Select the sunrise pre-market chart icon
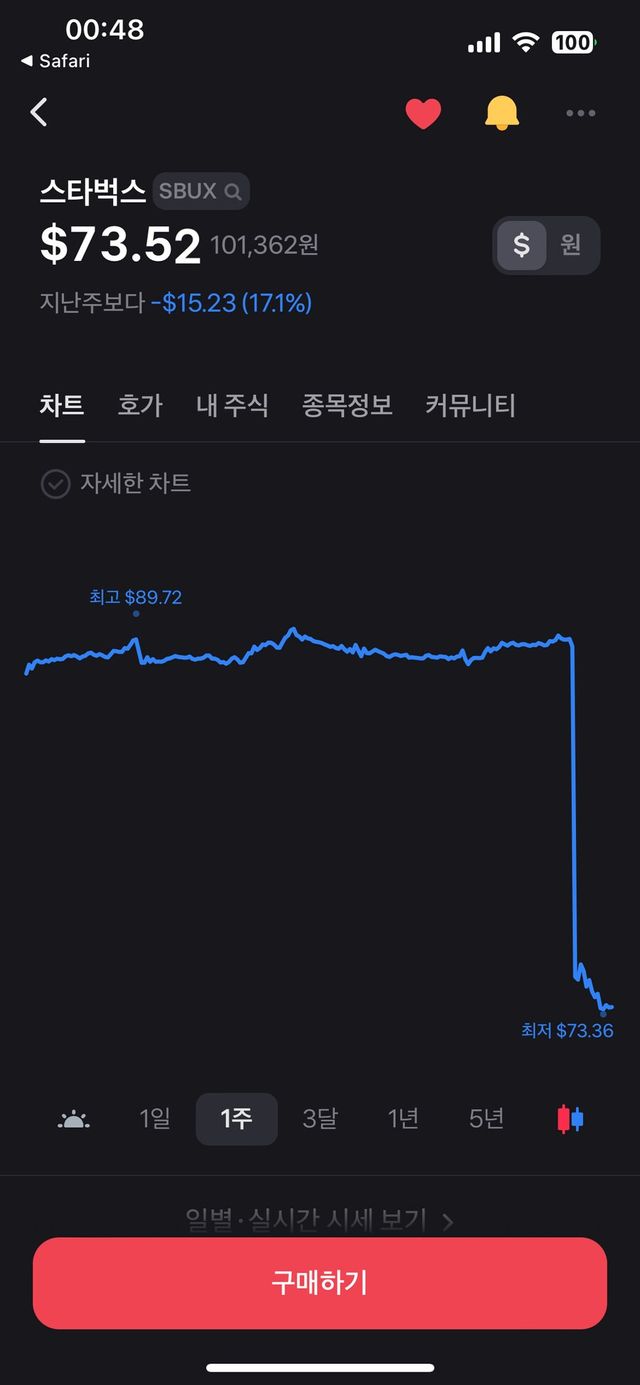640x1385 pixels. [74, 1118]
